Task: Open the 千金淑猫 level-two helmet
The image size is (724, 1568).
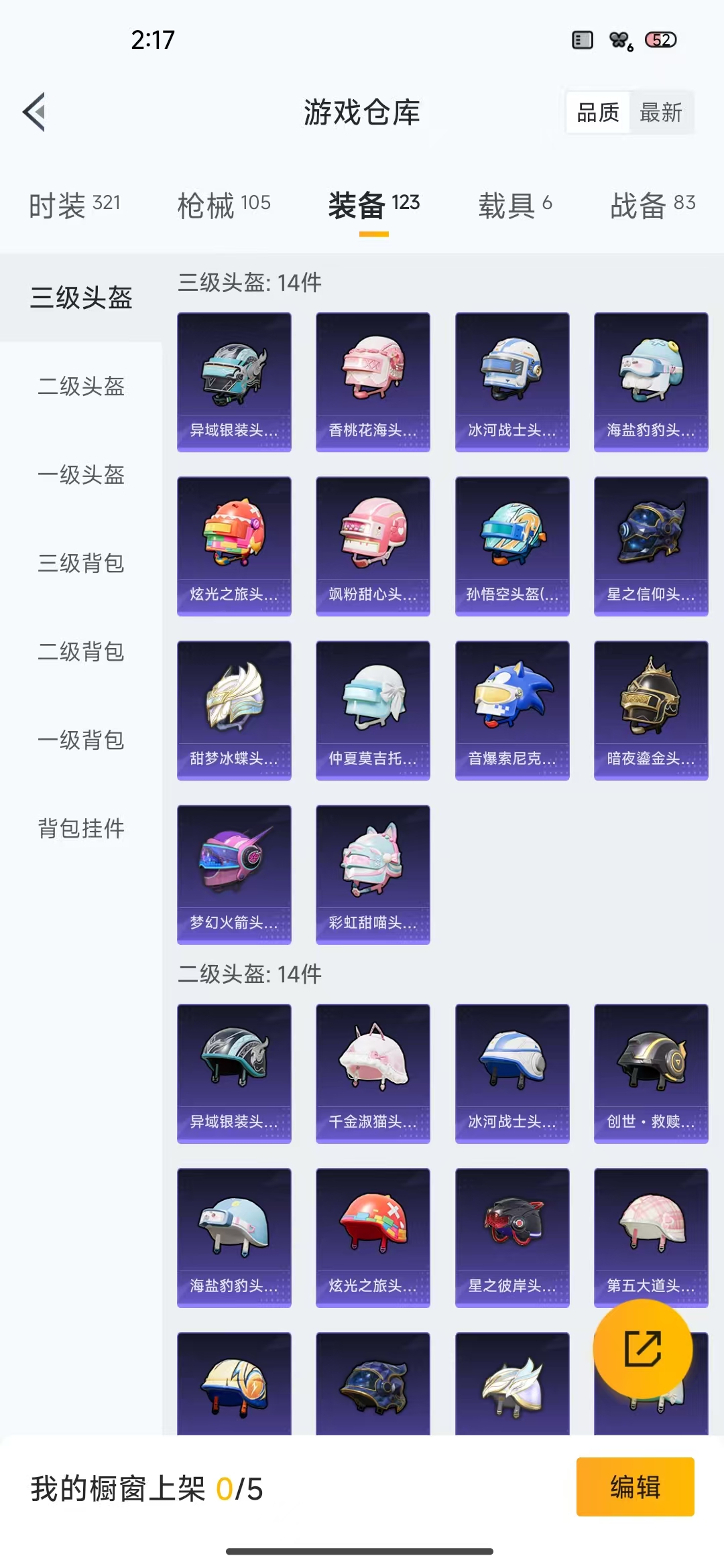Action: pyautogui.click(x=373, y=1073)
